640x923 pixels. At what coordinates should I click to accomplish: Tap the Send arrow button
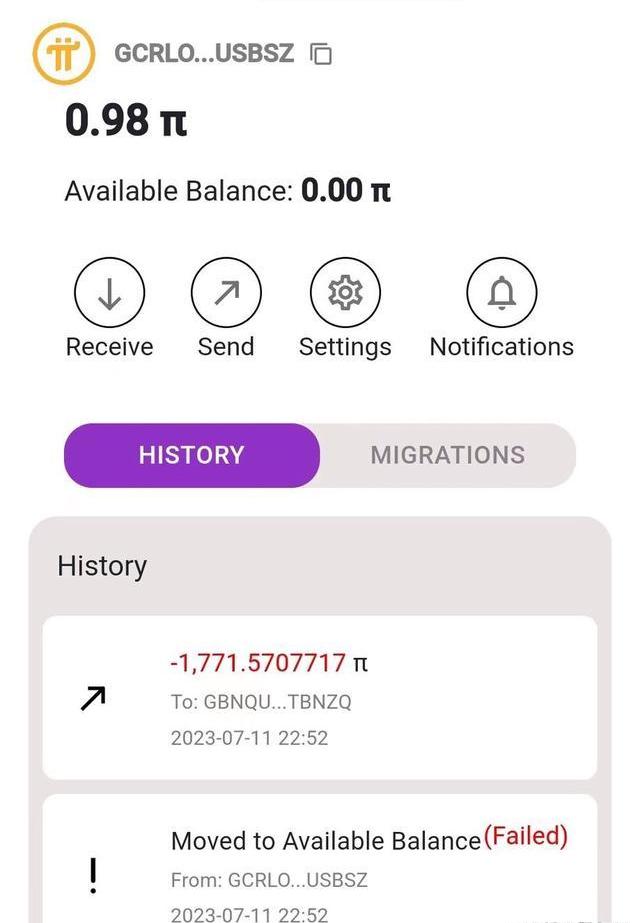click(x=226, y=293)
